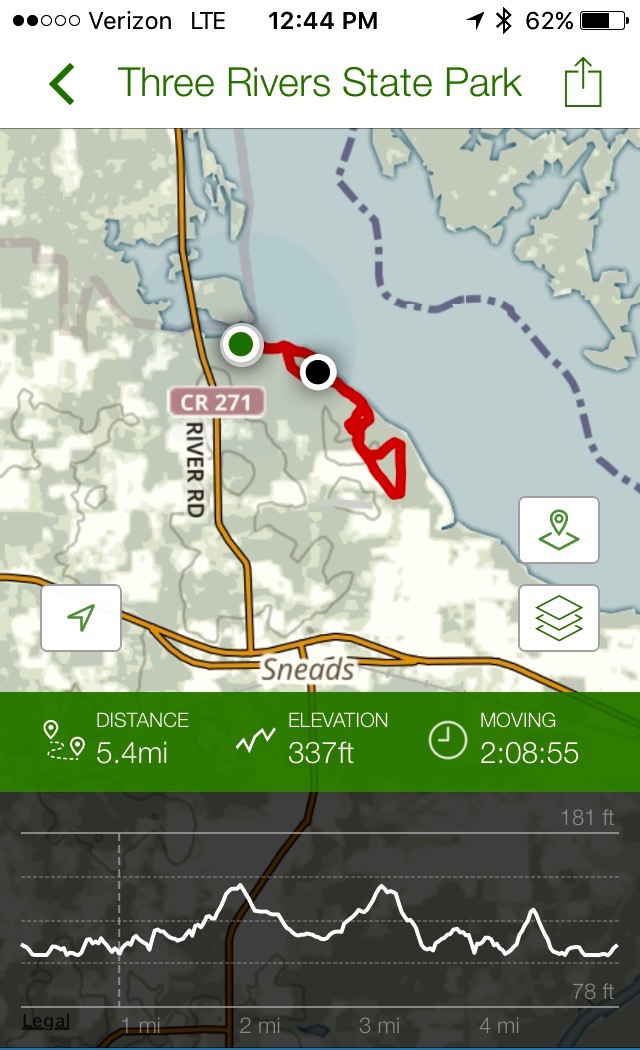Screen dimensions: 640x1050
Task: Open the map layers selector
Action: click(x=559, y=618)
